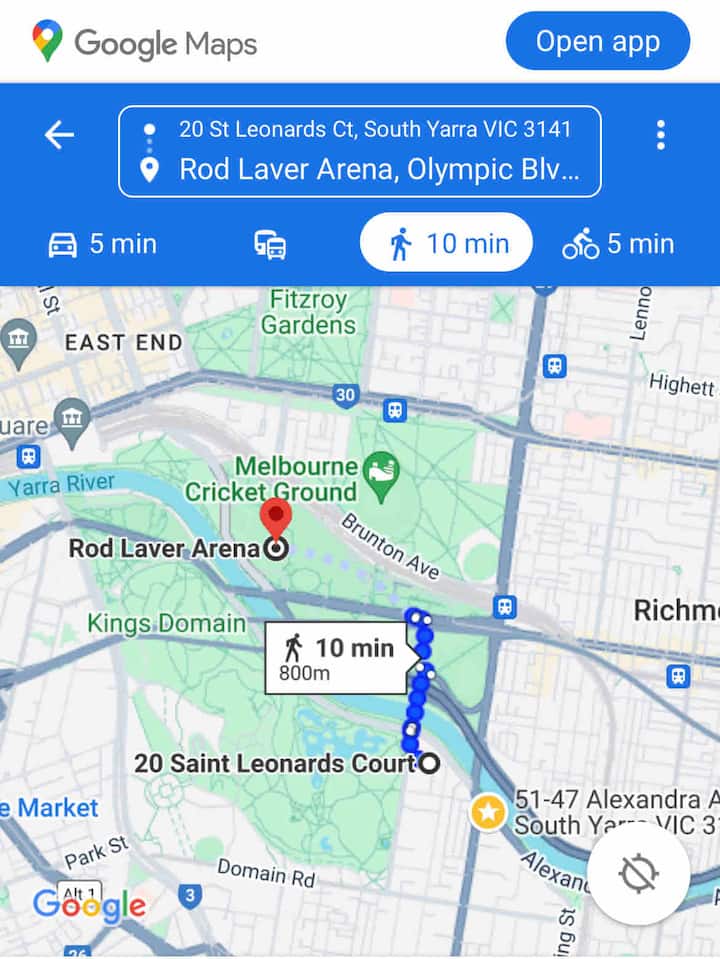Open the starred place on Alexandra Ave

click(x=488, y=812)
